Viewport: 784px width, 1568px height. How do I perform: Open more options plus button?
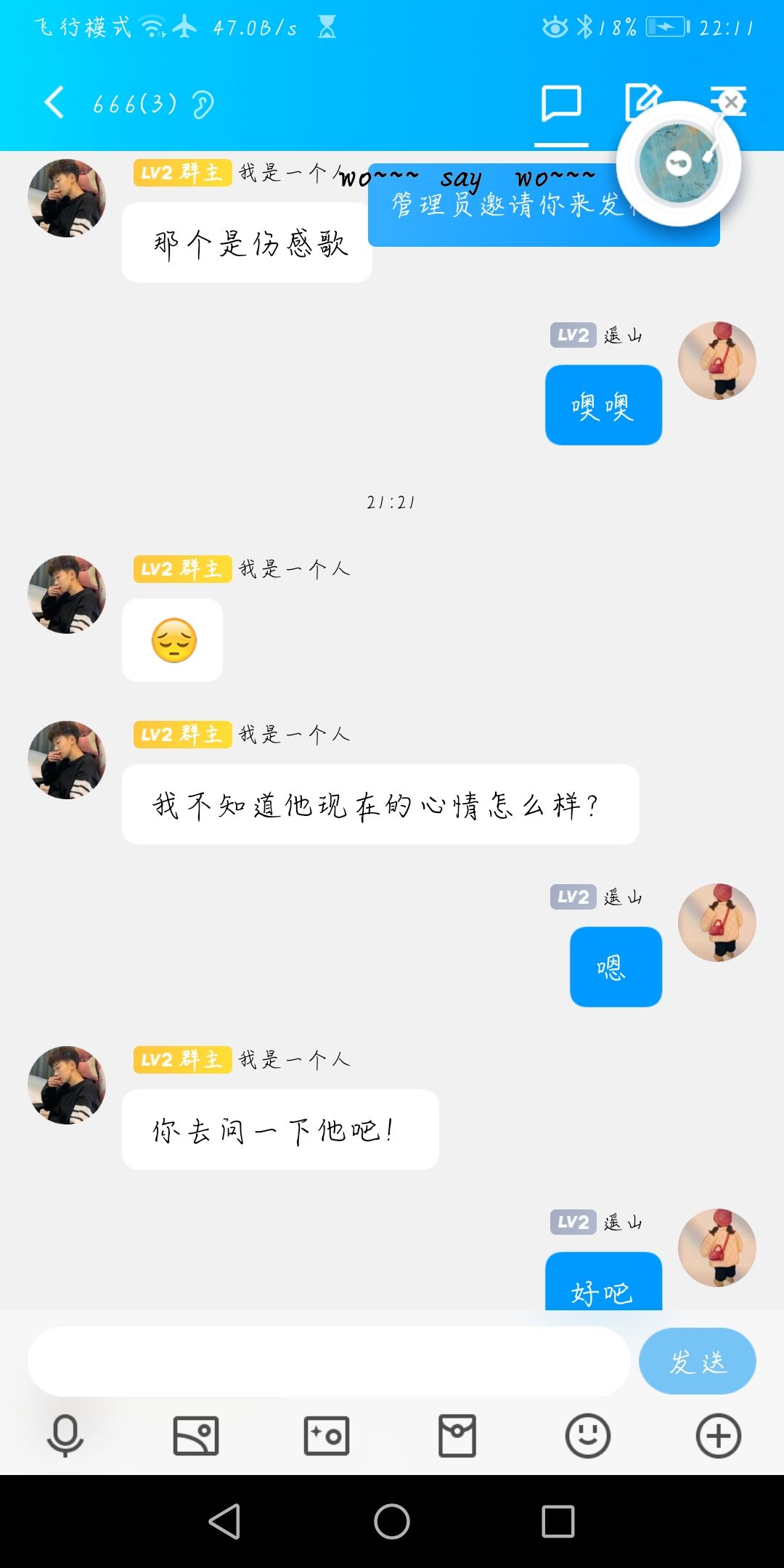point(718,1435)
